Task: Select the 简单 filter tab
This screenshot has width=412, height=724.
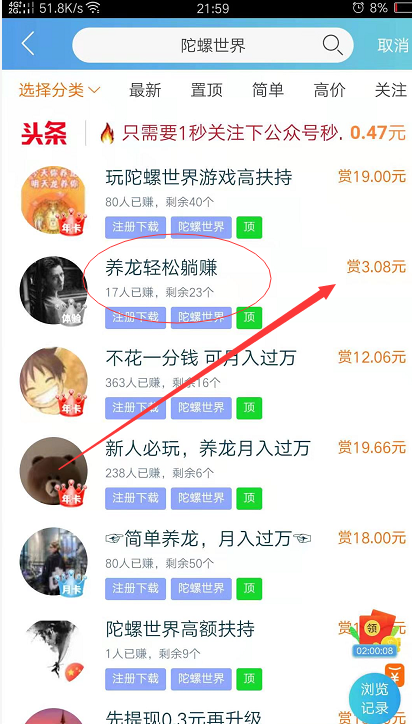Action: point(268,90)
